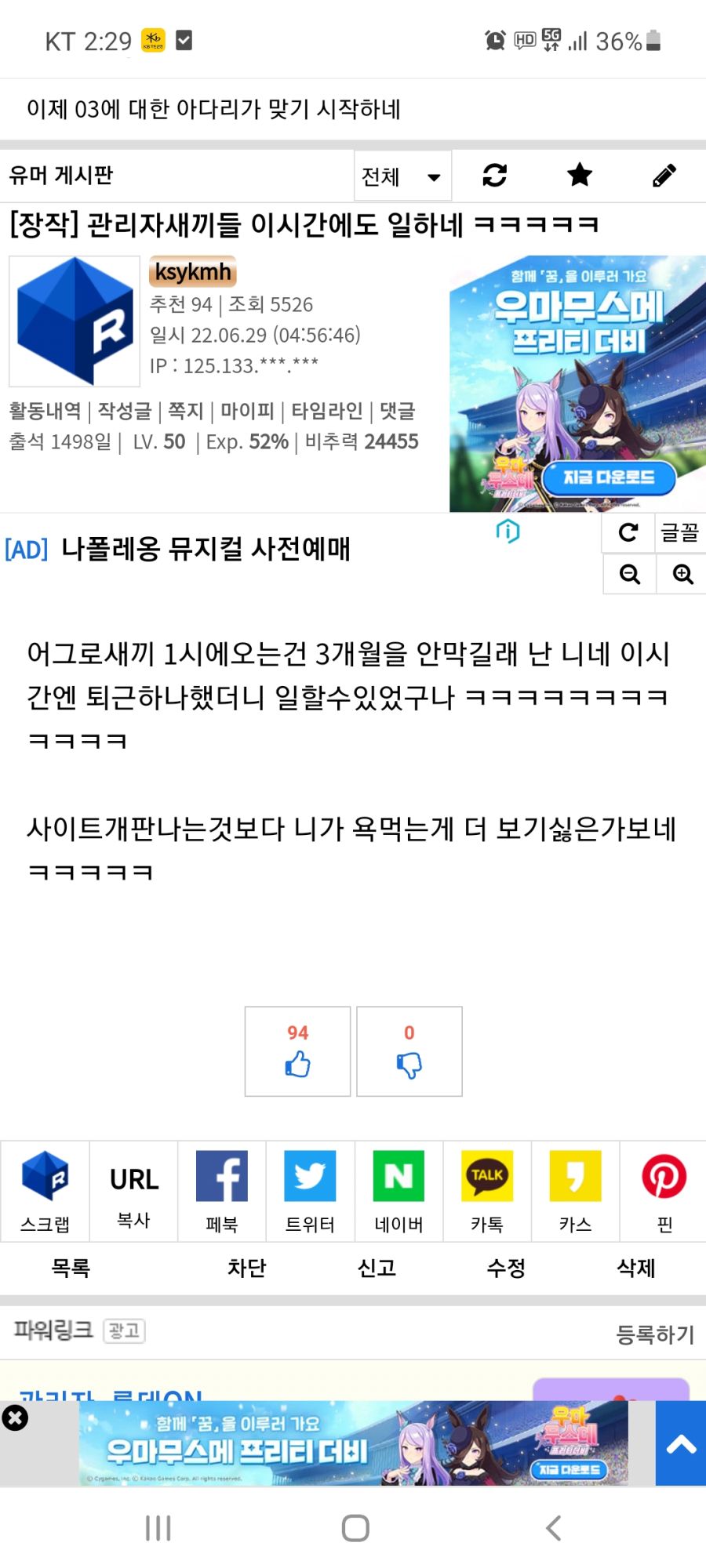This screenshot has width=706, height=1568.
Task: Jump to top with the up arrow
Action: pyautogui.click(x=681, y=1443)
